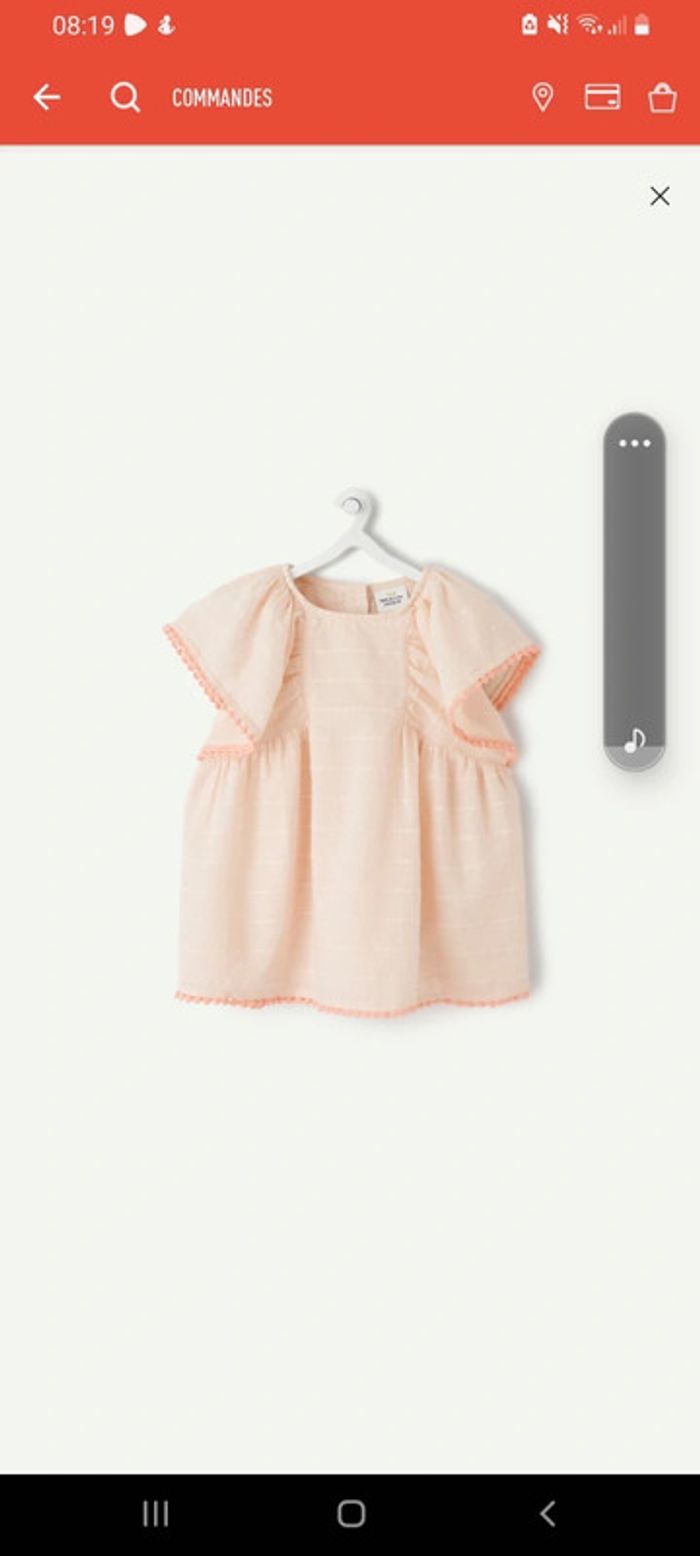Tap the three dots on floating panel
Image resolution: width=700 pixels, height=1556 pixels.
[x=634, y=443]
